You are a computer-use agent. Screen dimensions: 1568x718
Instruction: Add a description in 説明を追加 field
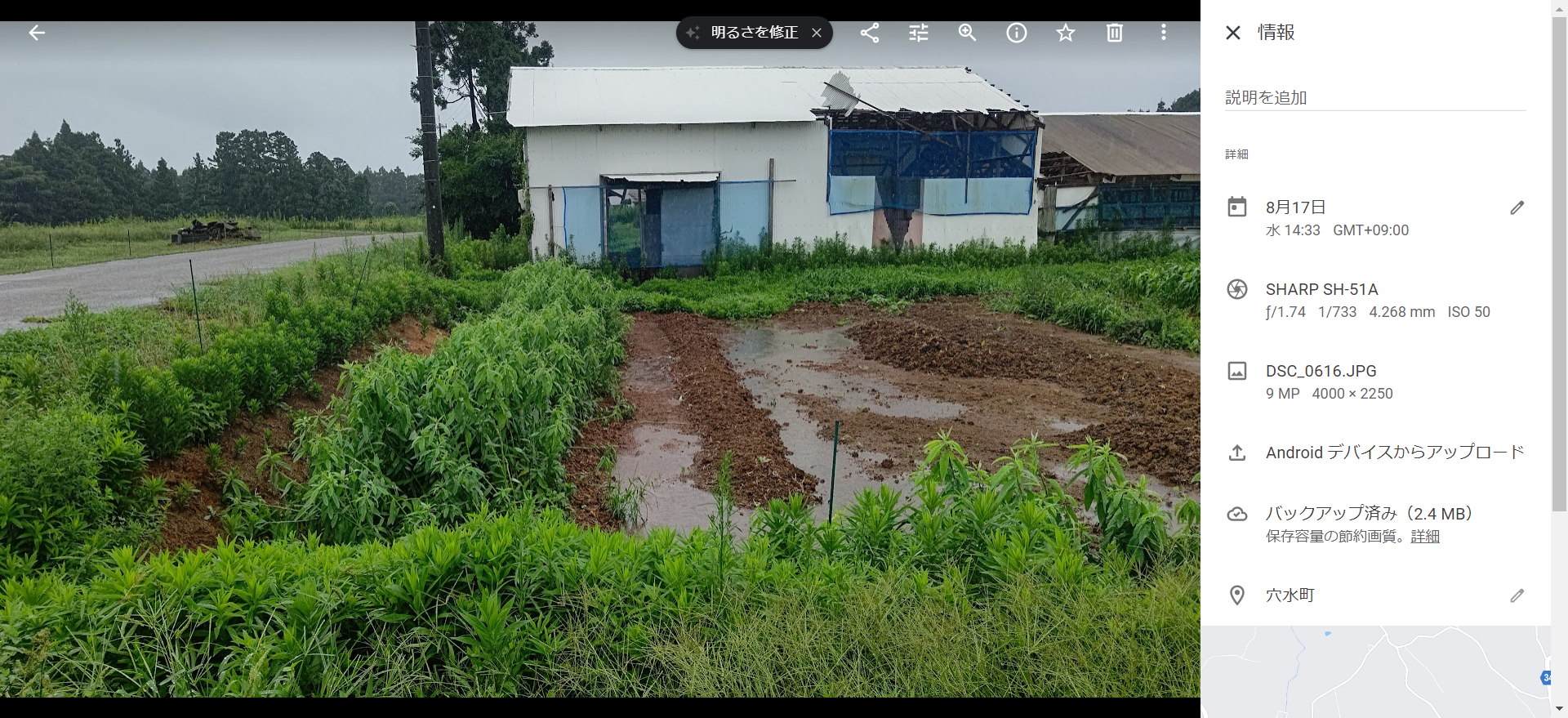click(x=1374, y=97)
